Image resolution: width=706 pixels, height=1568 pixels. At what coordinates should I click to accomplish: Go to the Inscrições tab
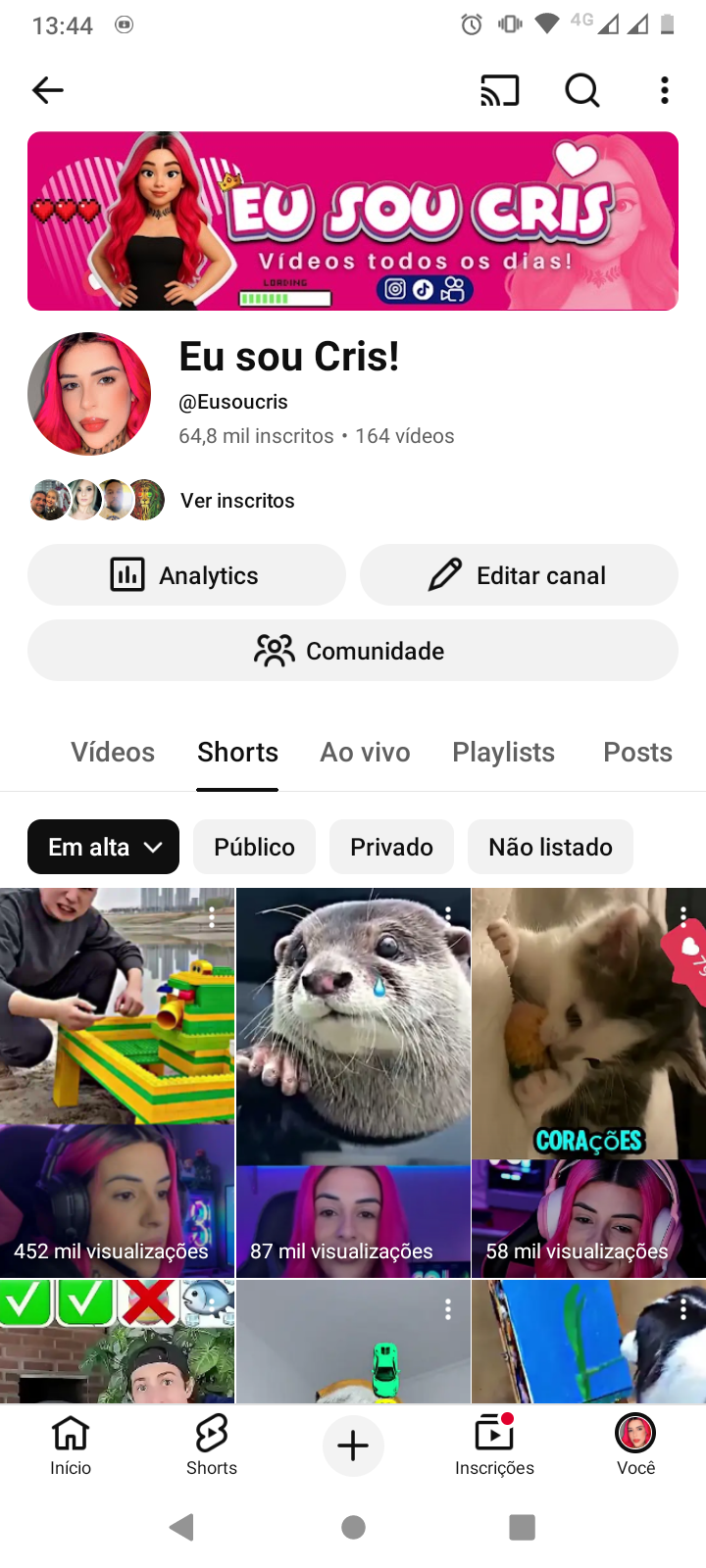(x=494, y=1445)
